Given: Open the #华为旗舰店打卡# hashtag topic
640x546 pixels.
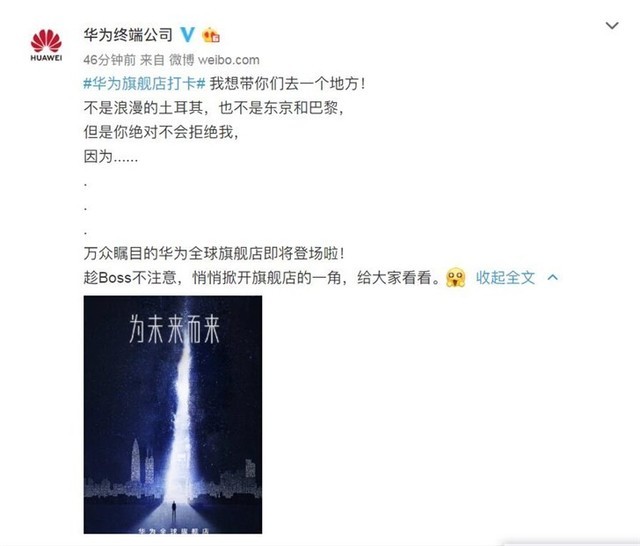Looking at the screenshot, I should click(x=142, y=84).
